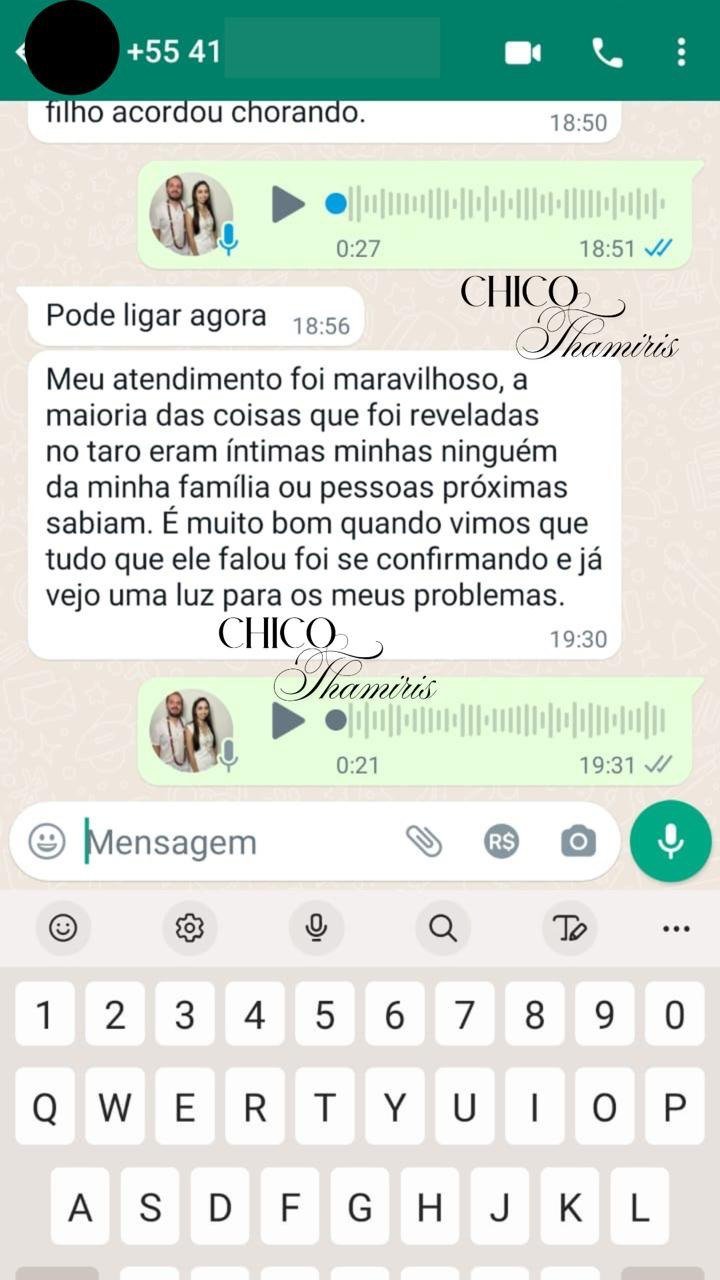
Task: Open keyboard search tool
Action: click(442, 928)
